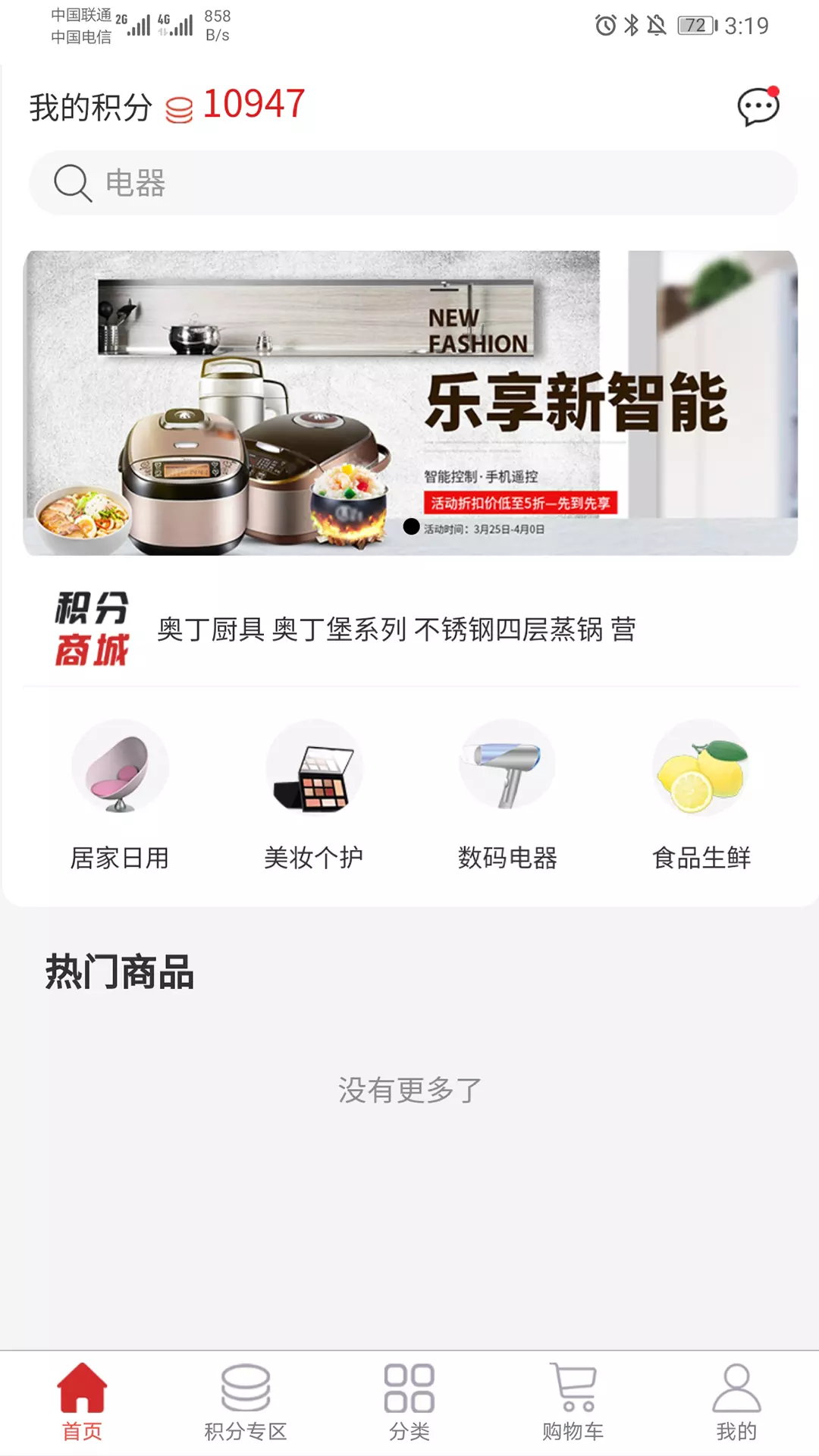Open the 奥丁厨具 scrolling announcement
The height and width of the screenshot is (1456, 819).
tap(397, 629)
